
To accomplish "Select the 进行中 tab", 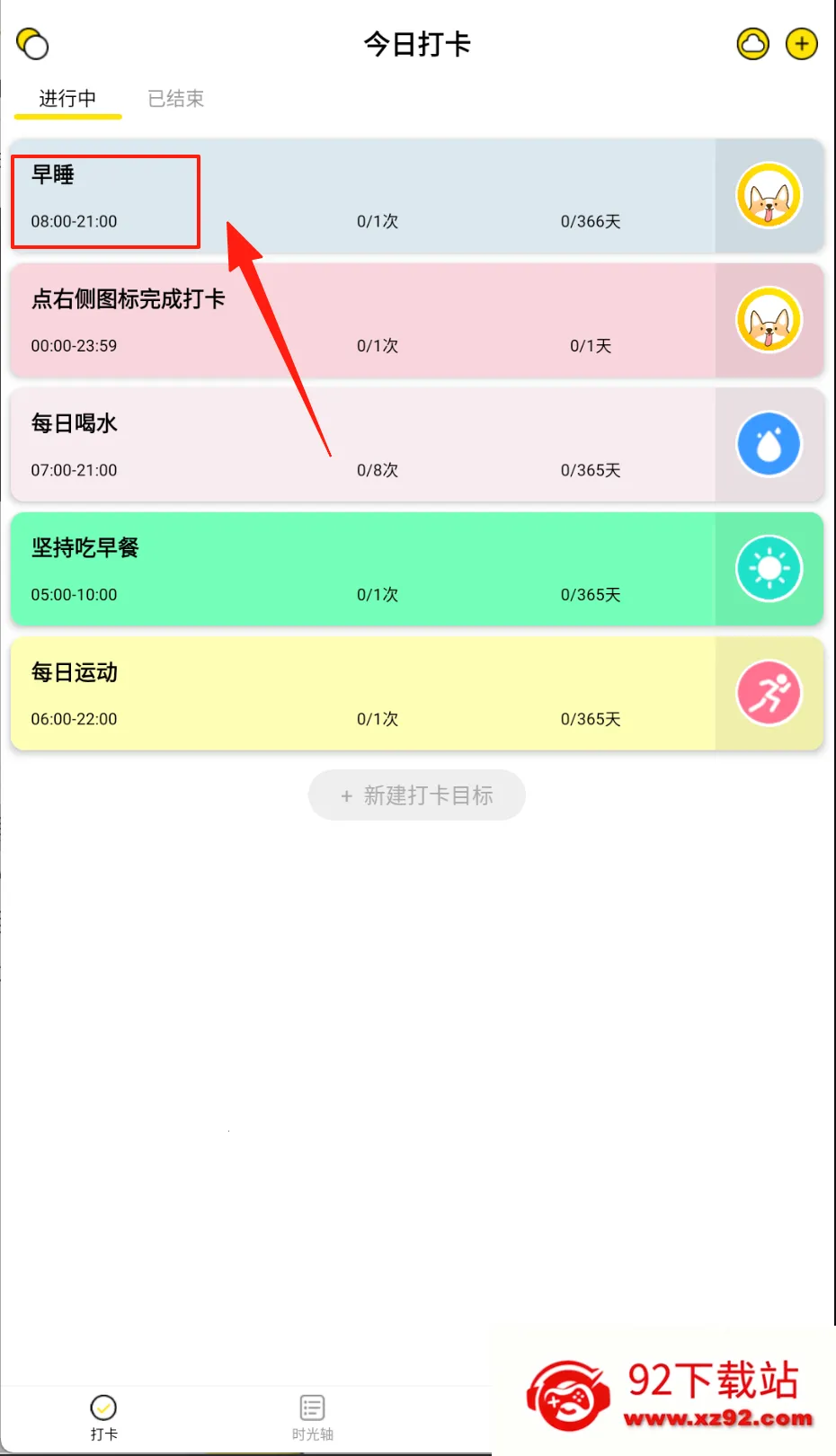I will point(67,99).
